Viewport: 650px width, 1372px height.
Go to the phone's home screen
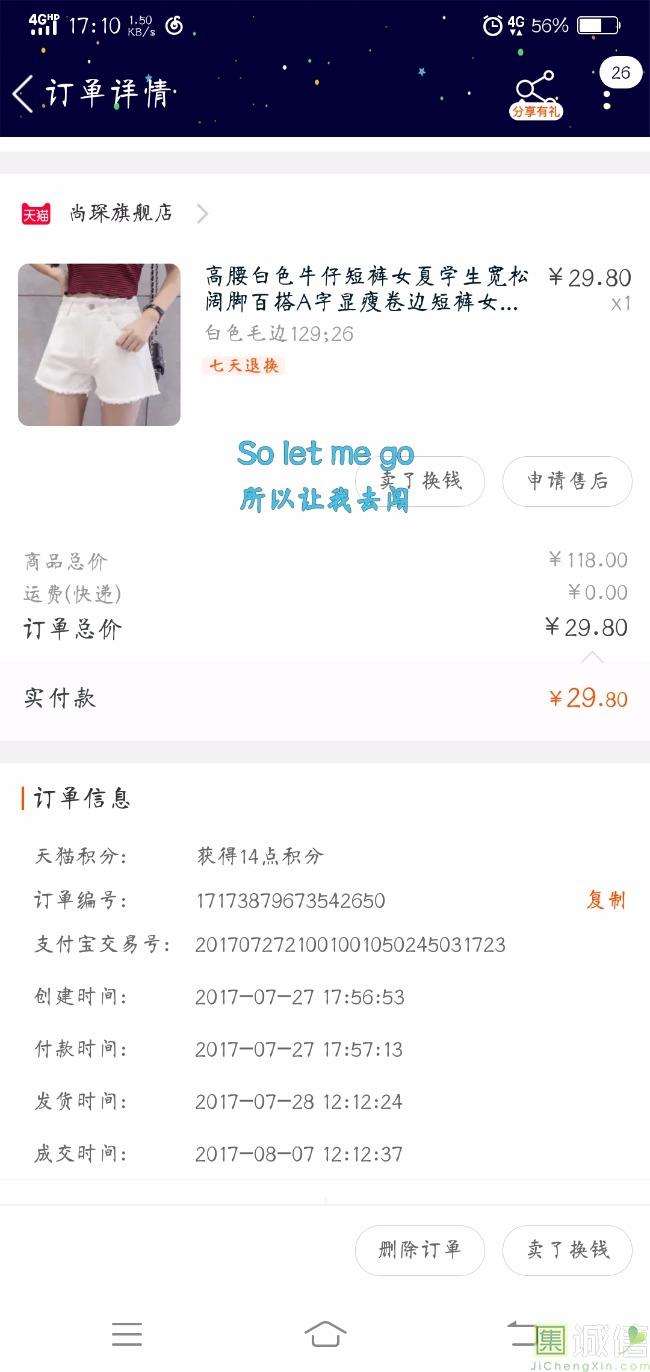coord(325,1334)
